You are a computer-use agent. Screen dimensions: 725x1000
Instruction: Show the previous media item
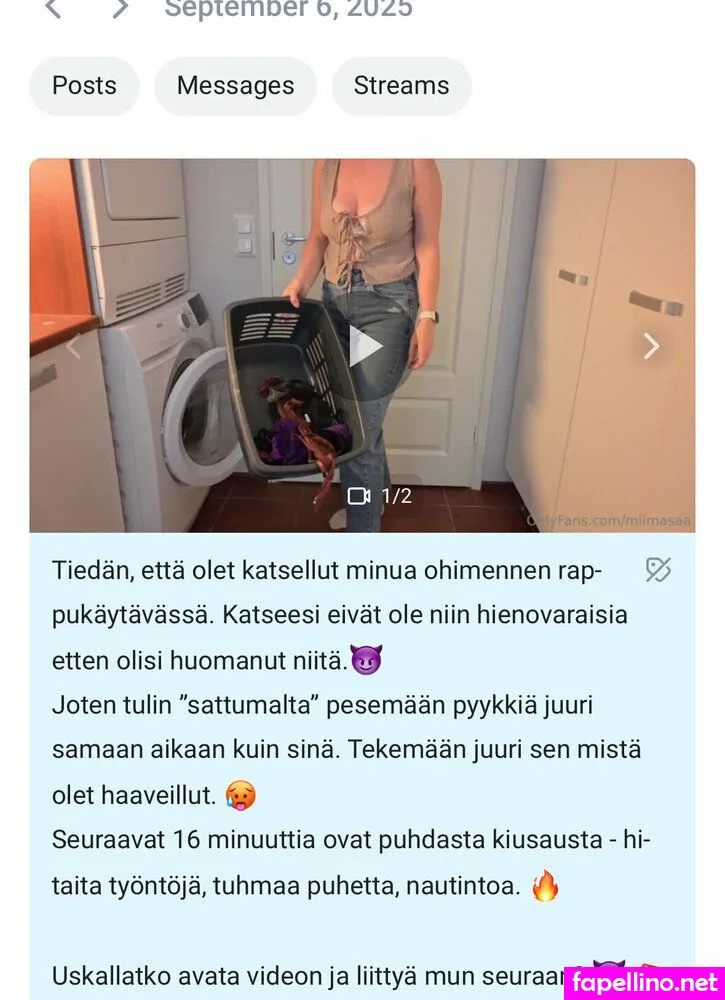coord(73,346)
